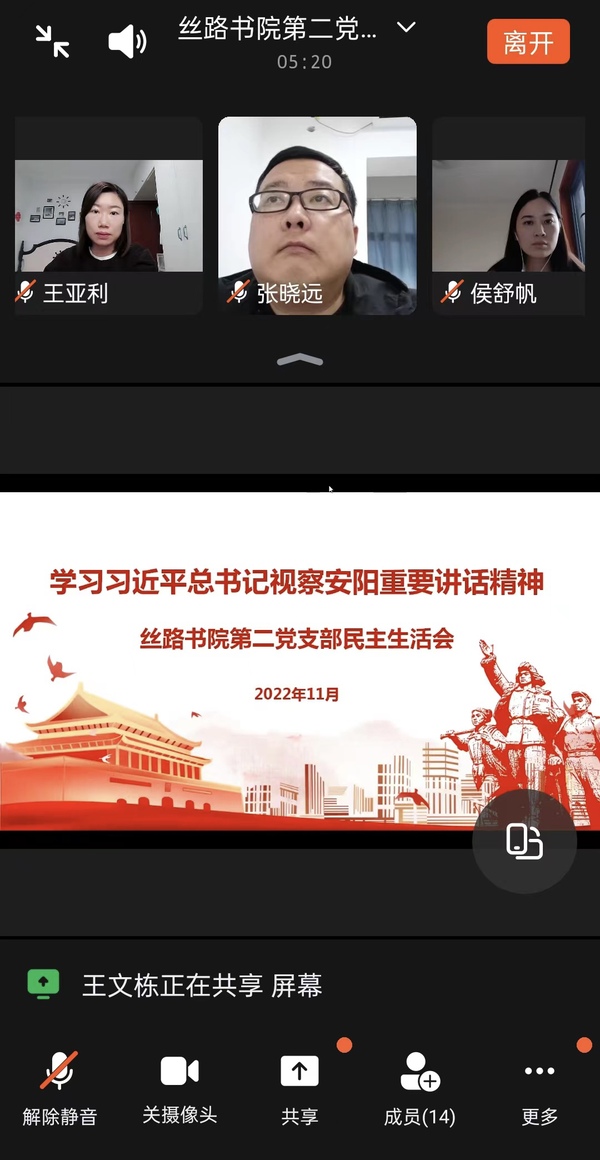The width and height of the screenshot is (600, 1160).
Task: Rotate the shared screen view
Action: pos(524,841)
